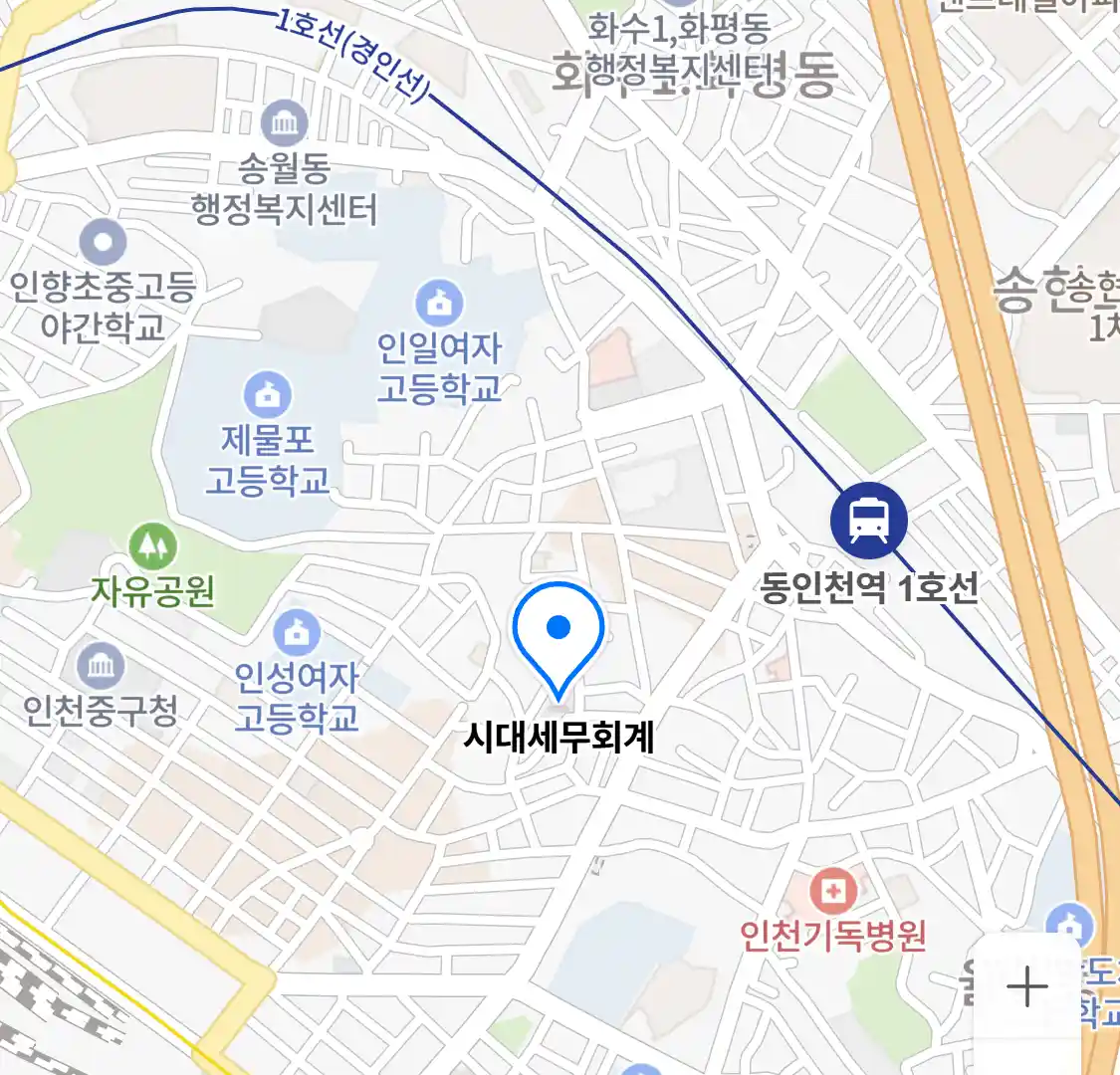Zoom in with the plus button

1026,987
